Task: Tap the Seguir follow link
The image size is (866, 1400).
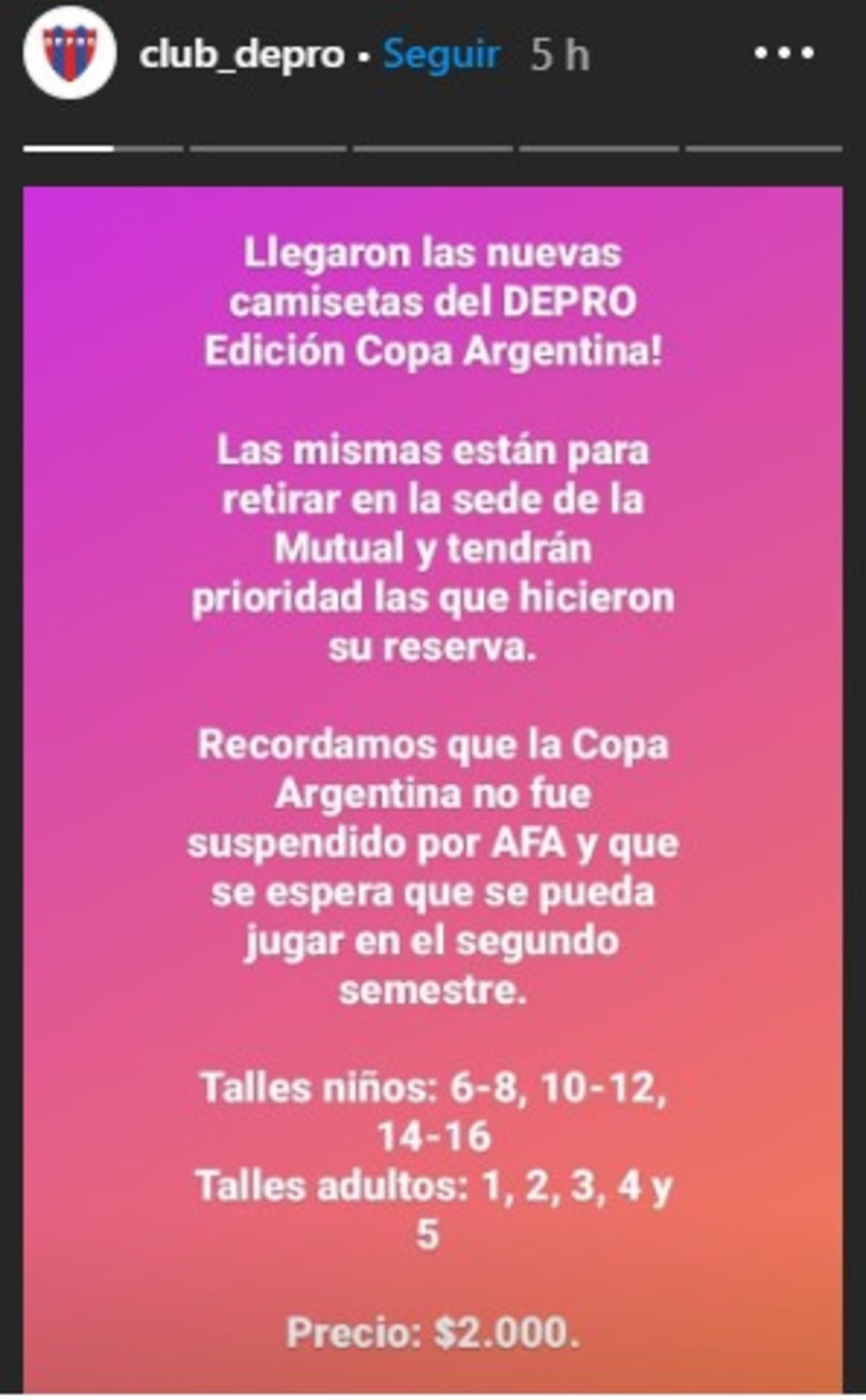Action: coord(441,55)
